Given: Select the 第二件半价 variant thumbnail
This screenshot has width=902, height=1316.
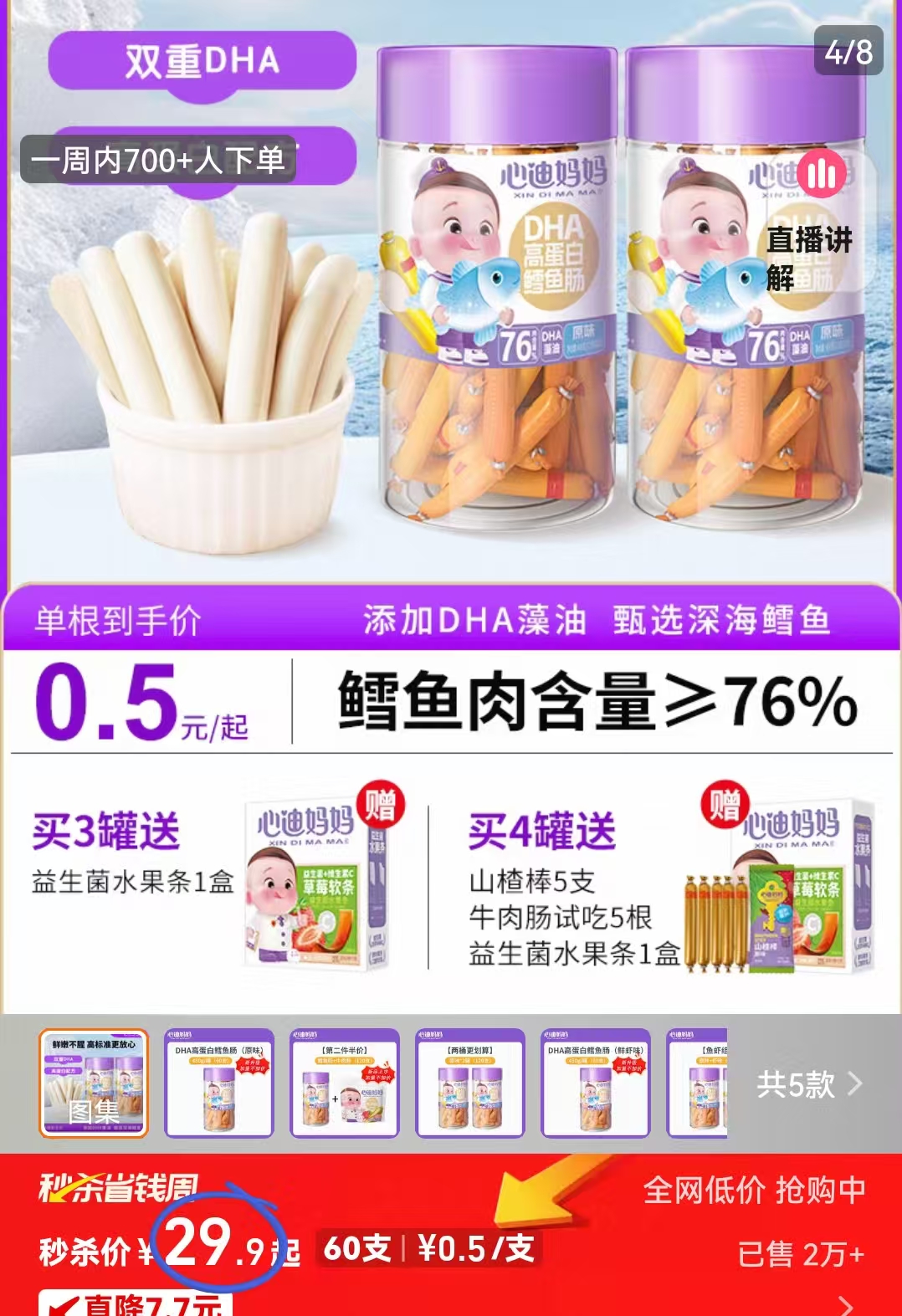Looking at the screenshot, I should click(x=345, y=1083).
